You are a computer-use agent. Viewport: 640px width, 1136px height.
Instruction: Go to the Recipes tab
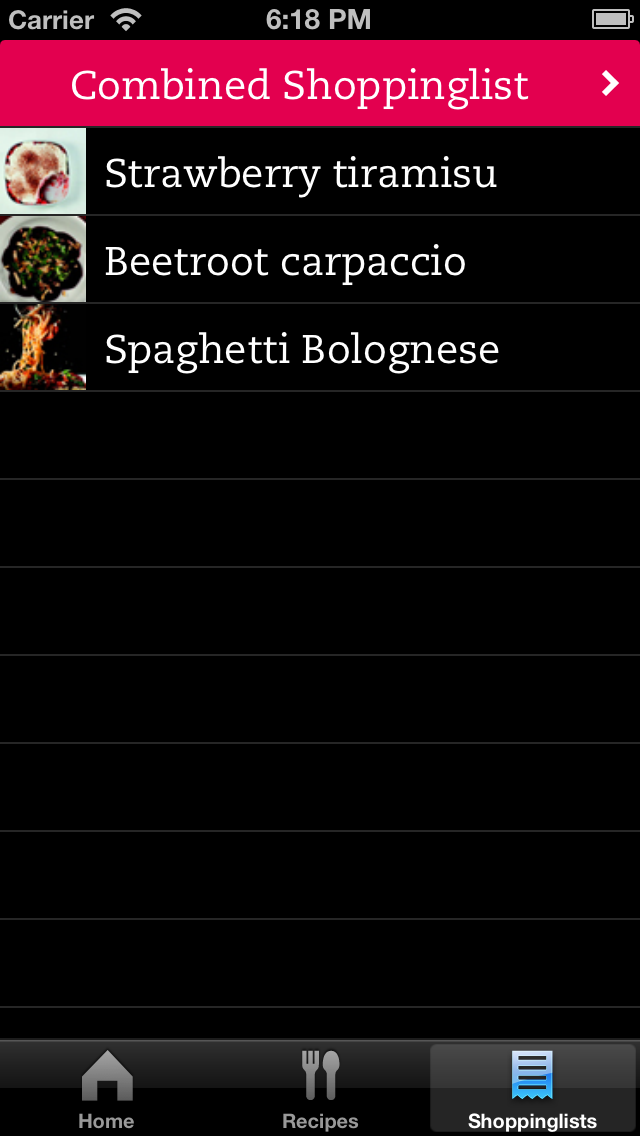[x=320, y=1090]
